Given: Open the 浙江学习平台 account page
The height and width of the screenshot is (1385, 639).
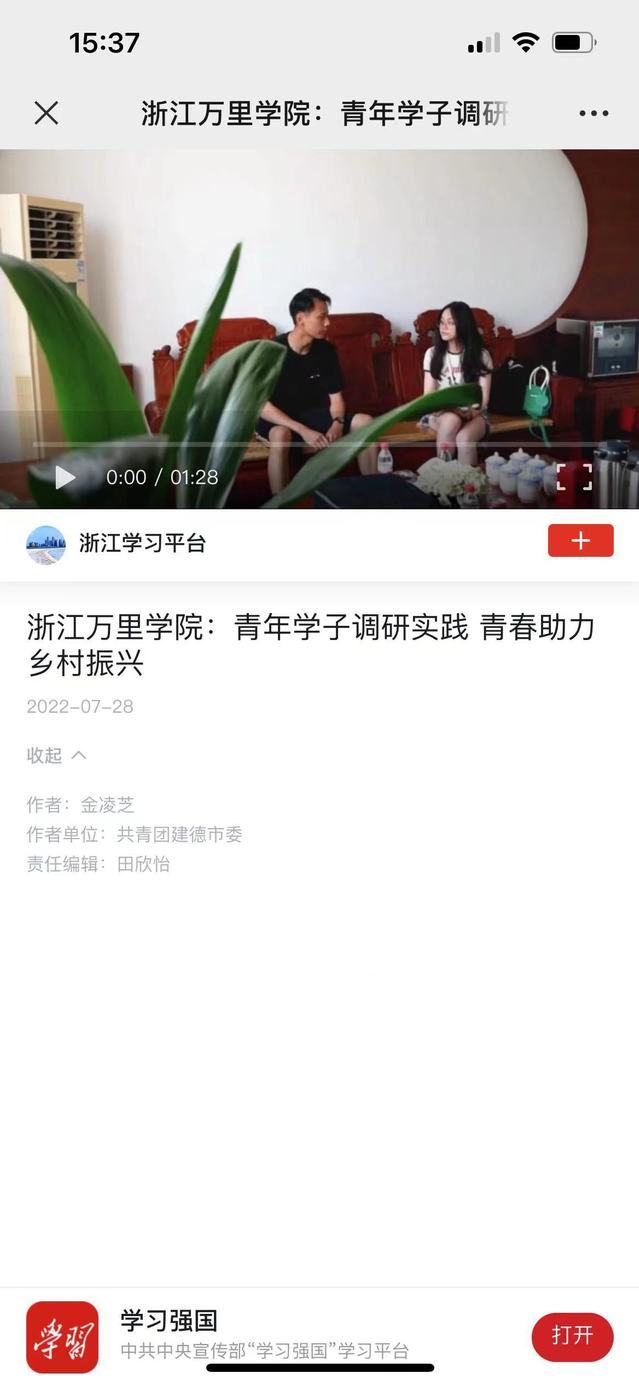Looking at the screenshot, I should [x=142, y=543].
